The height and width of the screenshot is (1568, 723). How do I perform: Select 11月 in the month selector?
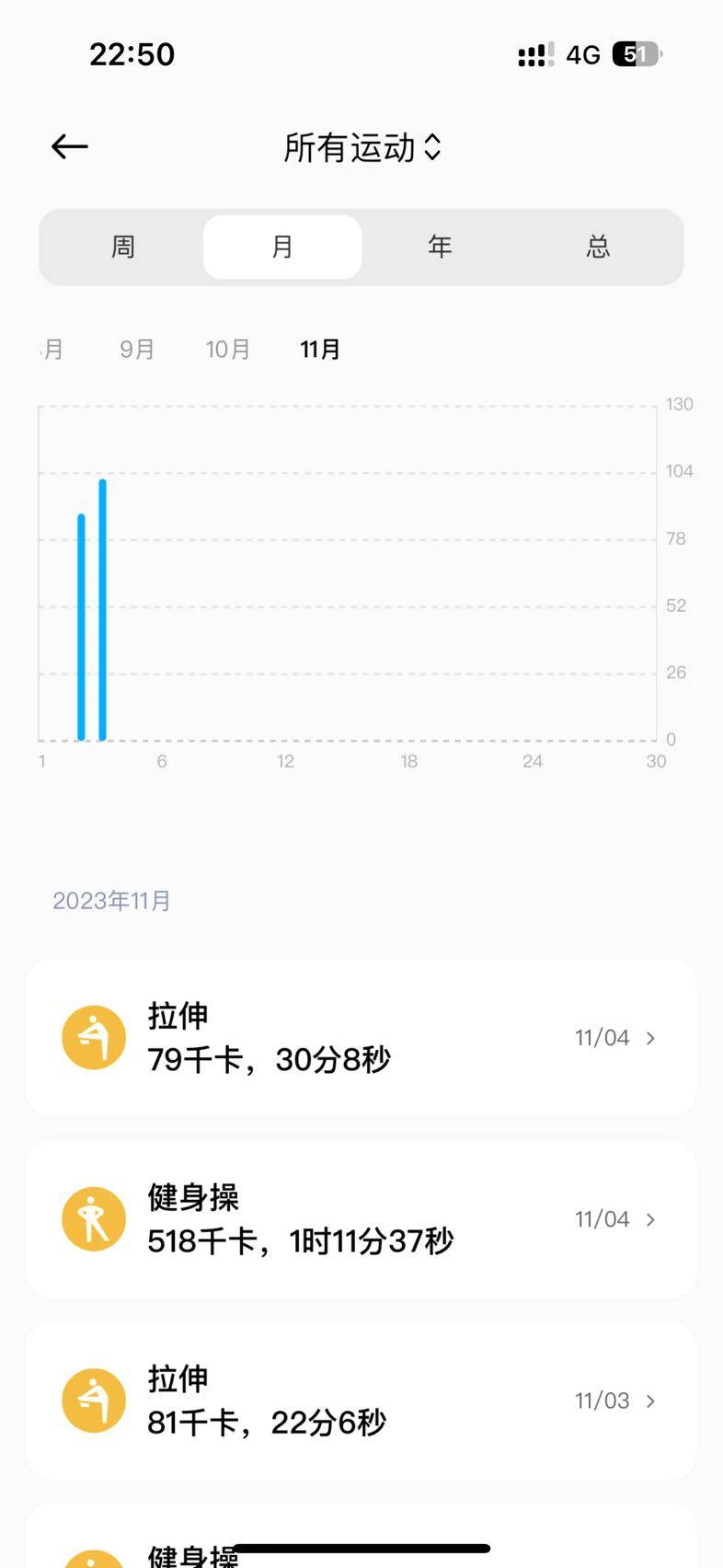tap(320, 350)
